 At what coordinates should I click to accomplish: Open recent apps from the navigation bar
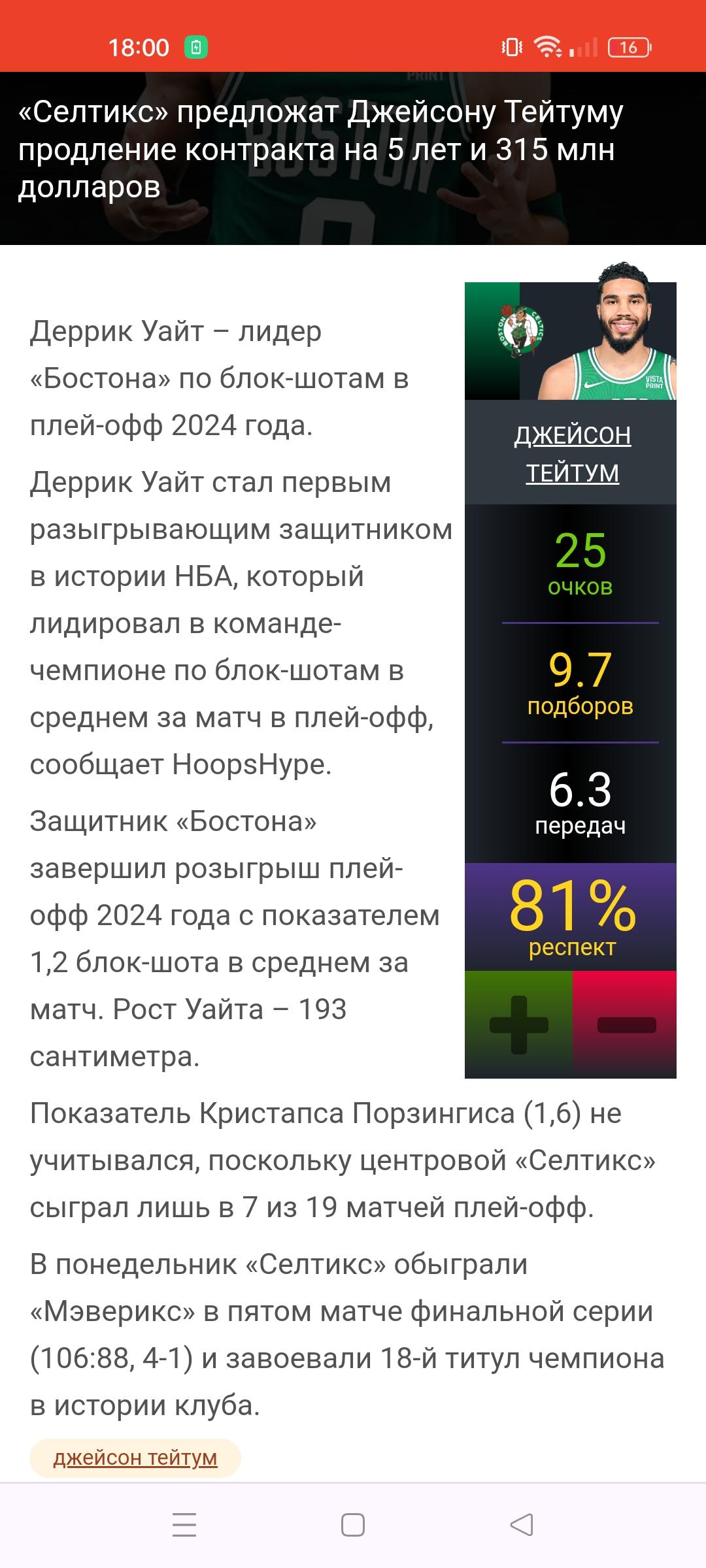point(184,1525)
